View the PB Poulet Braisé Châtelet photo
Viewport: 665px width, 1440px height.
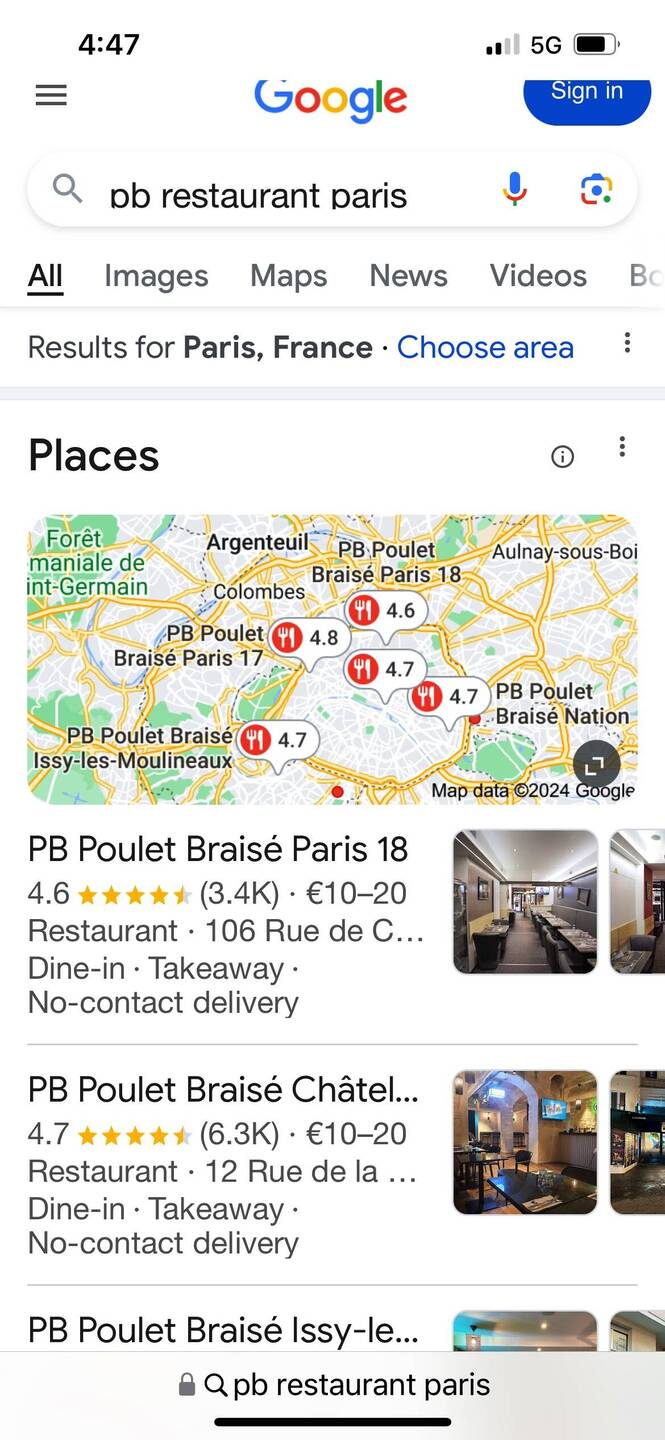[x=525, y=1142]
